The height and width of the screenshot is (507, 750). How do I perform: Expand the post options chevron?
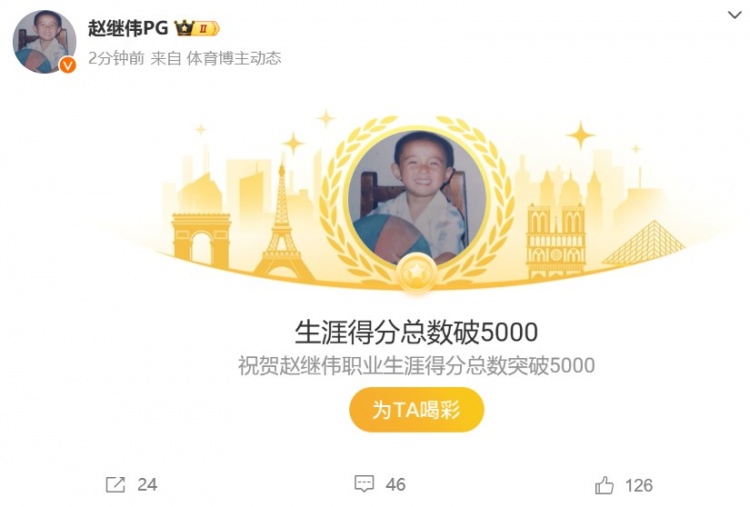coord(733,16)
